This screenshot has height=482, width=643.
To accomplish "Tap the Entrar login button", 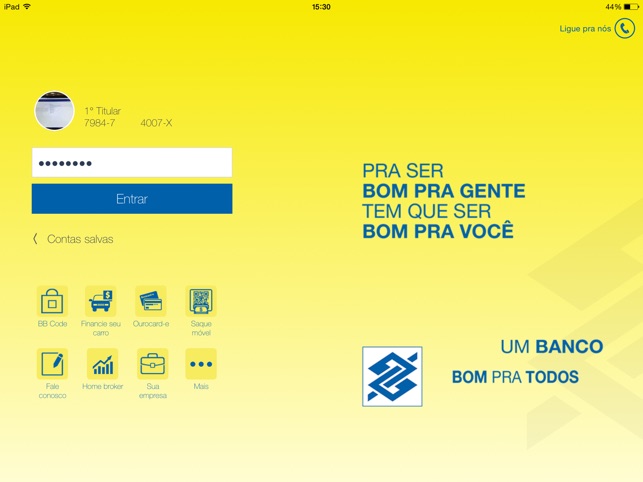I will [x=132, y=199].
